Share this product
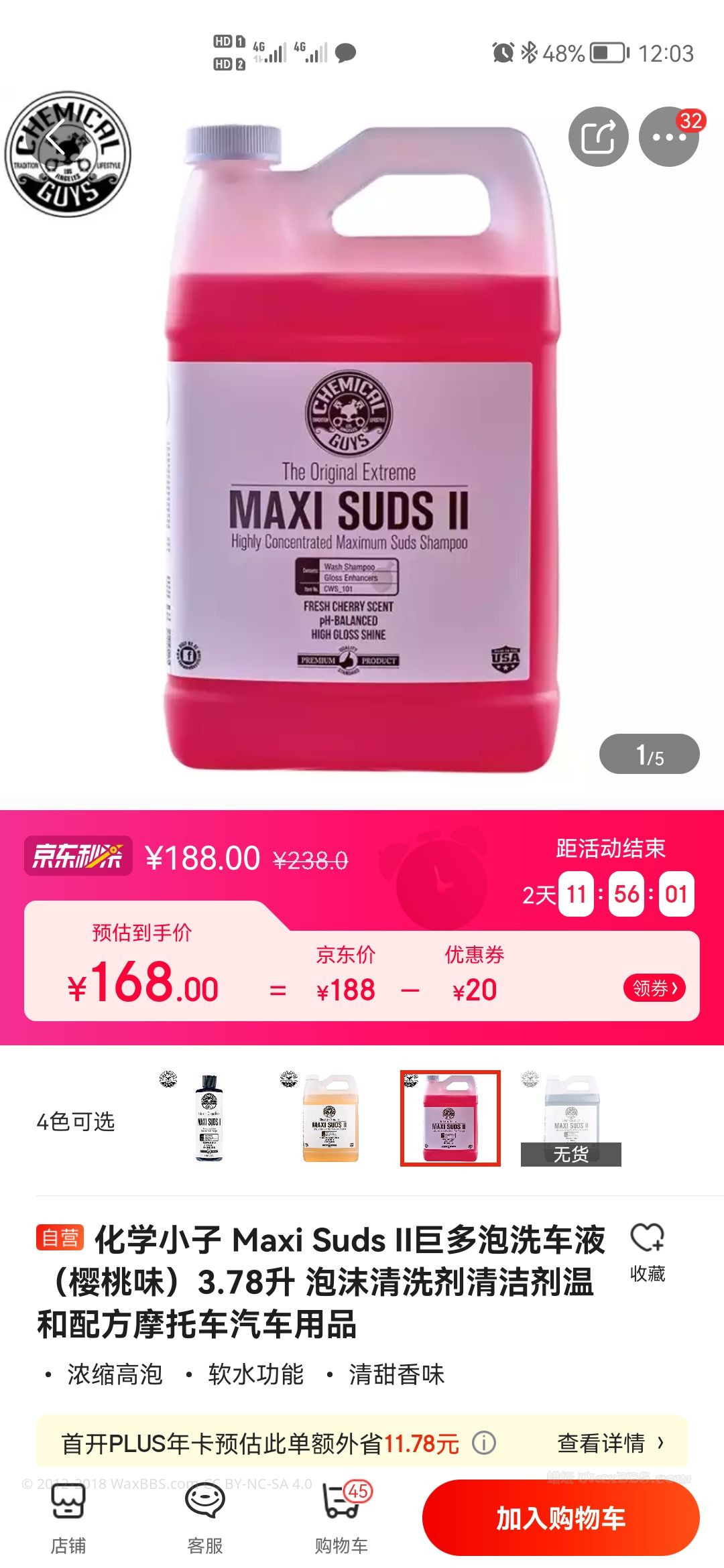This screenshot has height=1568, width=724. coord(598,137)
